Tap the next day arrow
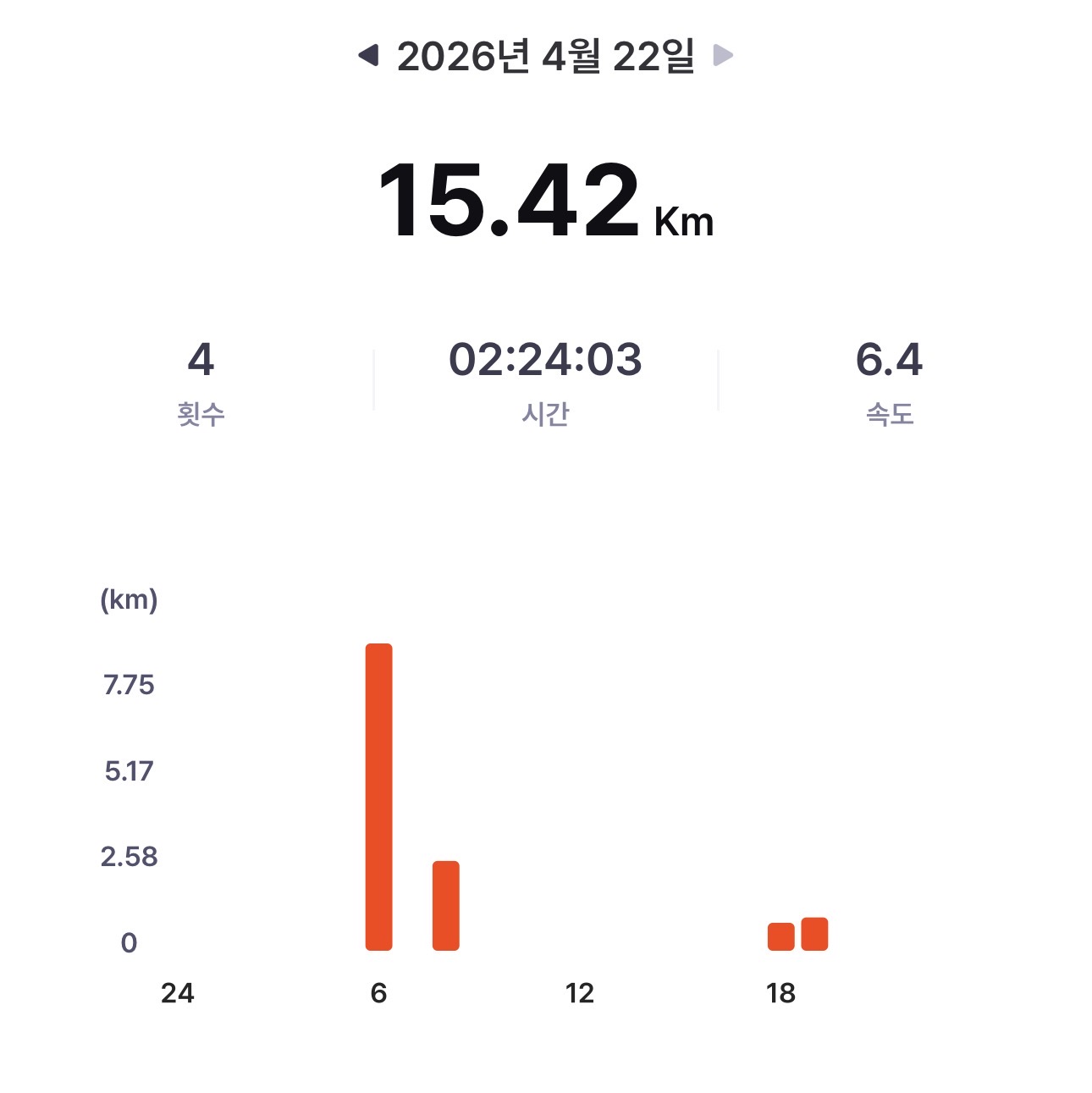This screenshot has height=1093, width=1092. point(722,56)
